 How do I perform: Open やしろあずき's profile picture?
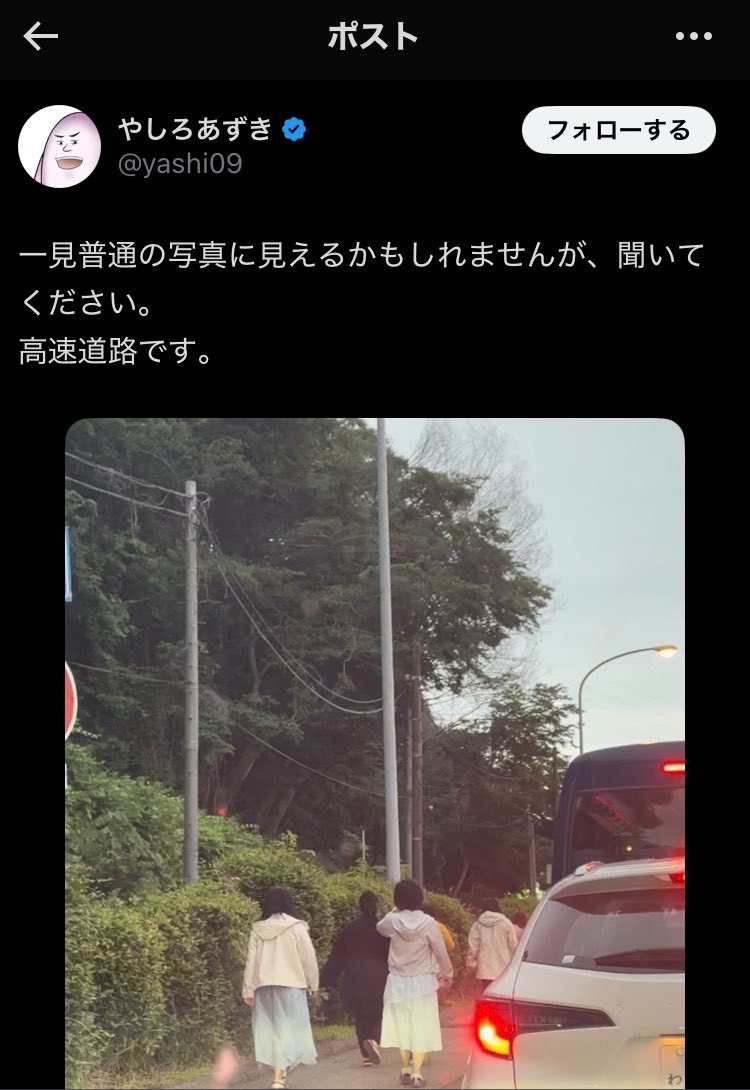click(59, 146)
